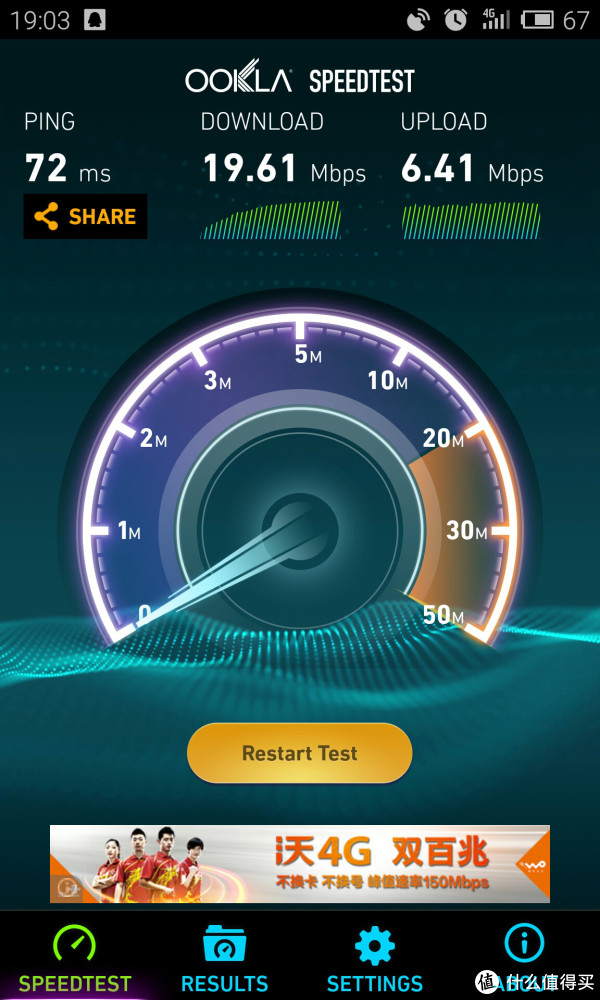Tap the Restart Test button
This screenshot has width=600, height=1000.
pyautogui.click(x=299, y=753)
